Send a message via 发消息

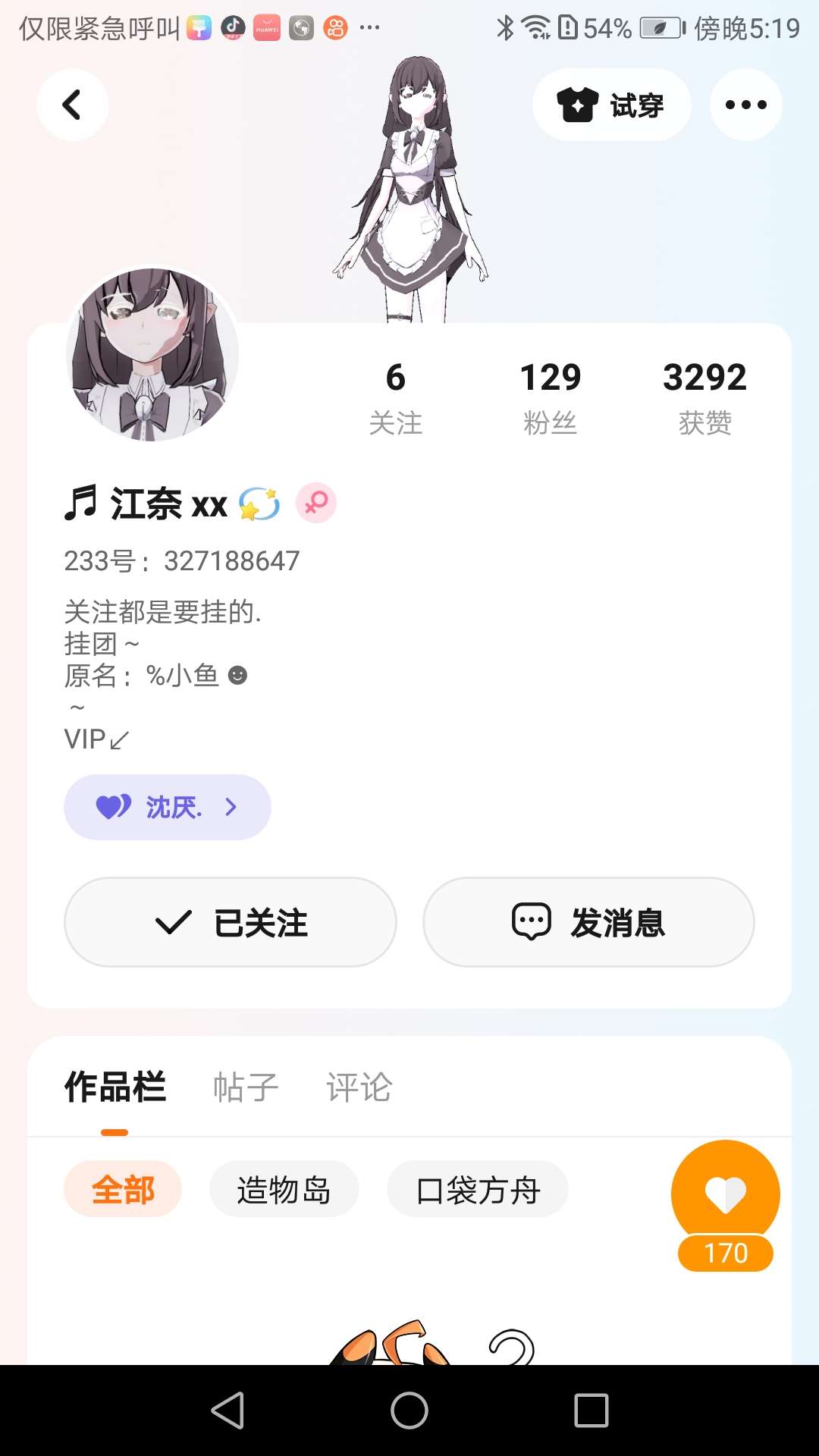[x=588, y=922]
